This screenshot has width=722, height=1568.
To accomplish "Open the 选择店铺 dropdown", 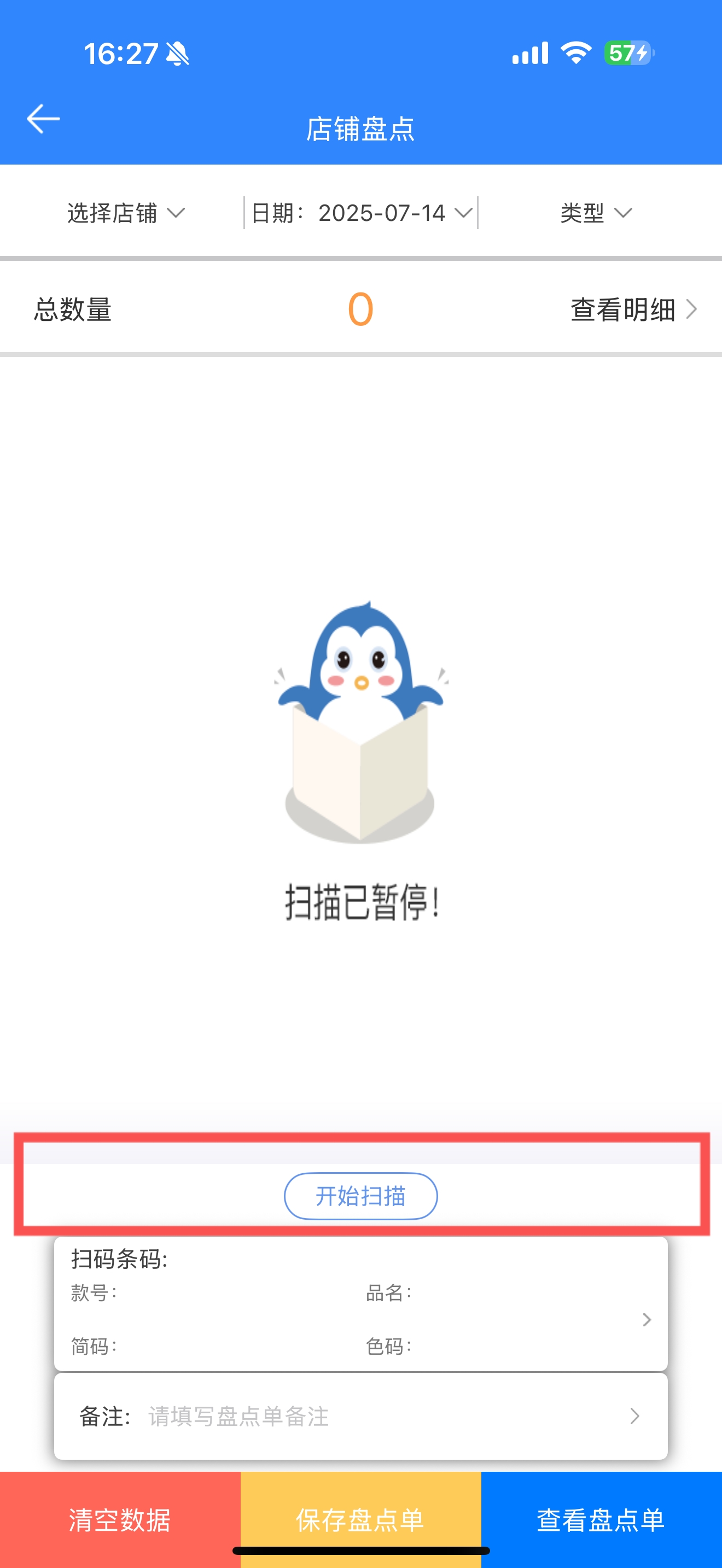I will coord(126,213).
